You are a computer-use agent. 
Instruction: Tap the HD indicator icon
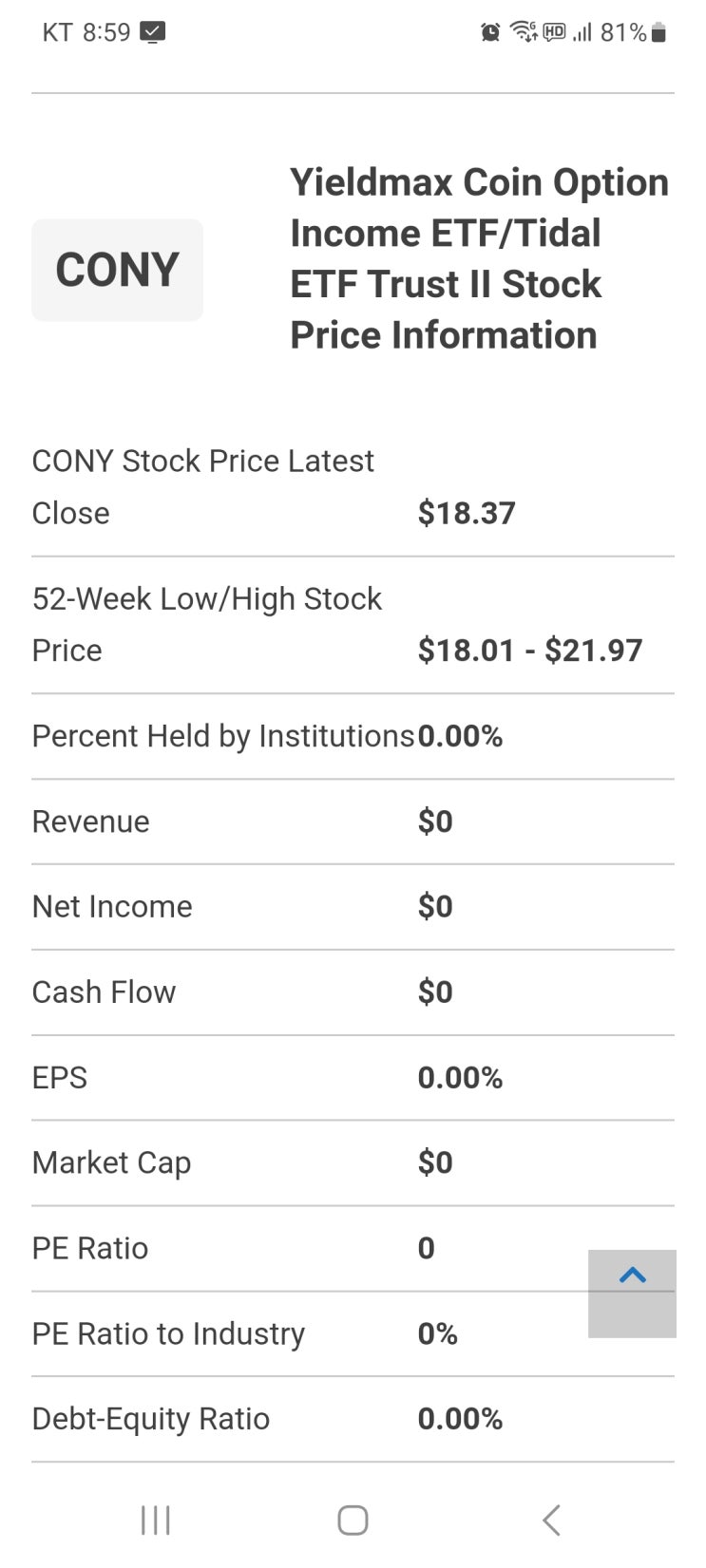556,31
